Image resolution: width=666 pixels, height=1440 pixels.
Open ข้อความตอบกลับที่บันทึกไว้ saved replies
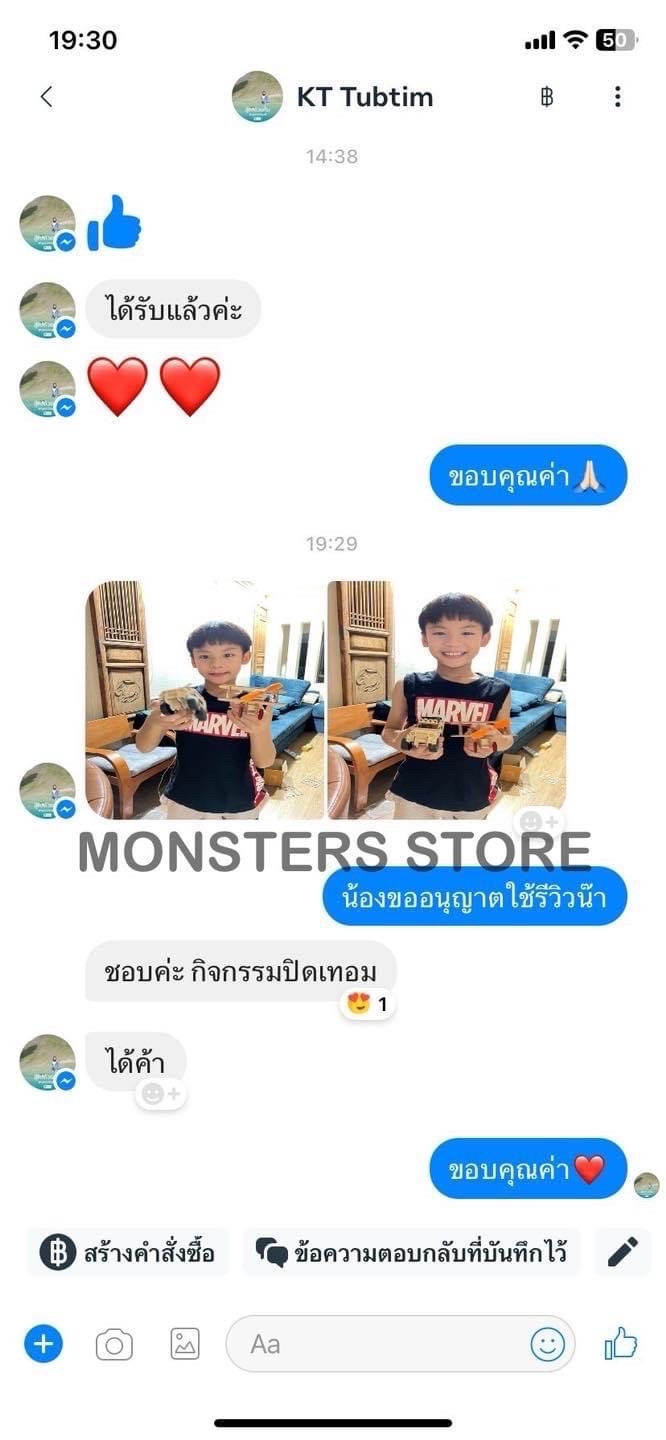coord(411,1252)
